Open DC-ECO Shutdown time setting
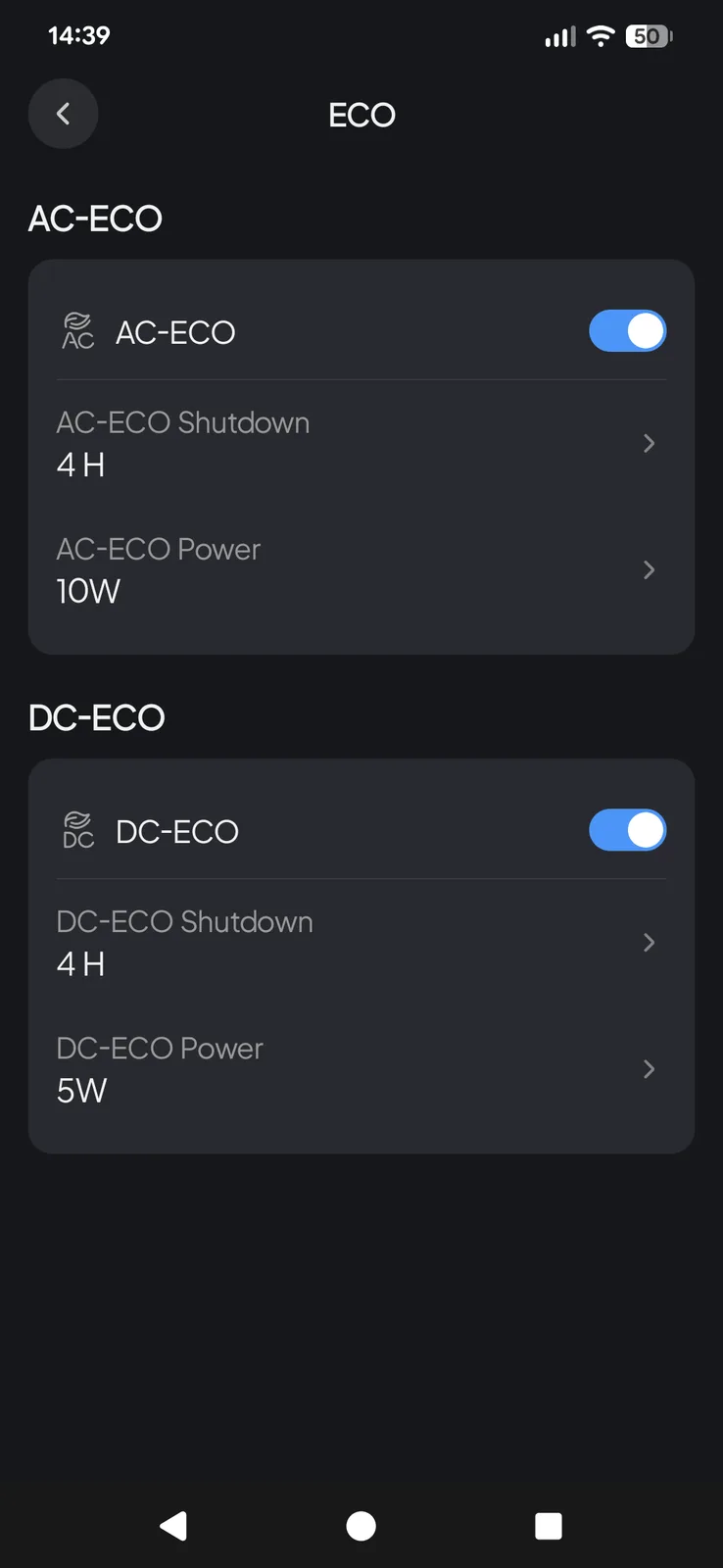 click(x=361, y=943)
